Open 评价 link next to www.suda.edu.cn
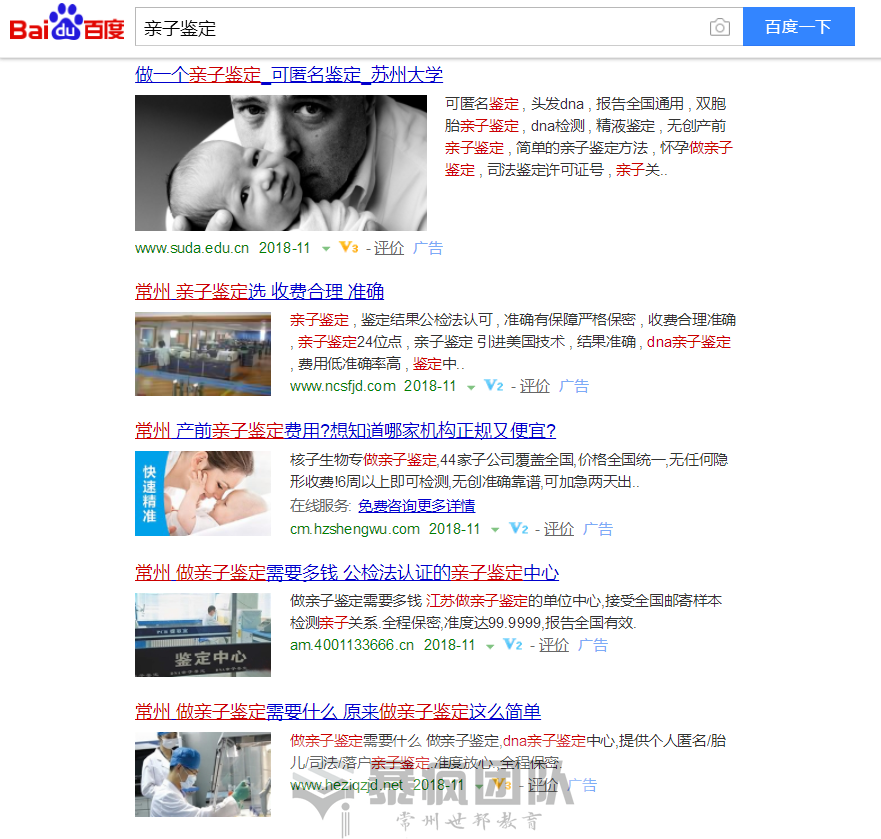Screen dimensions: 881x839 389,248
